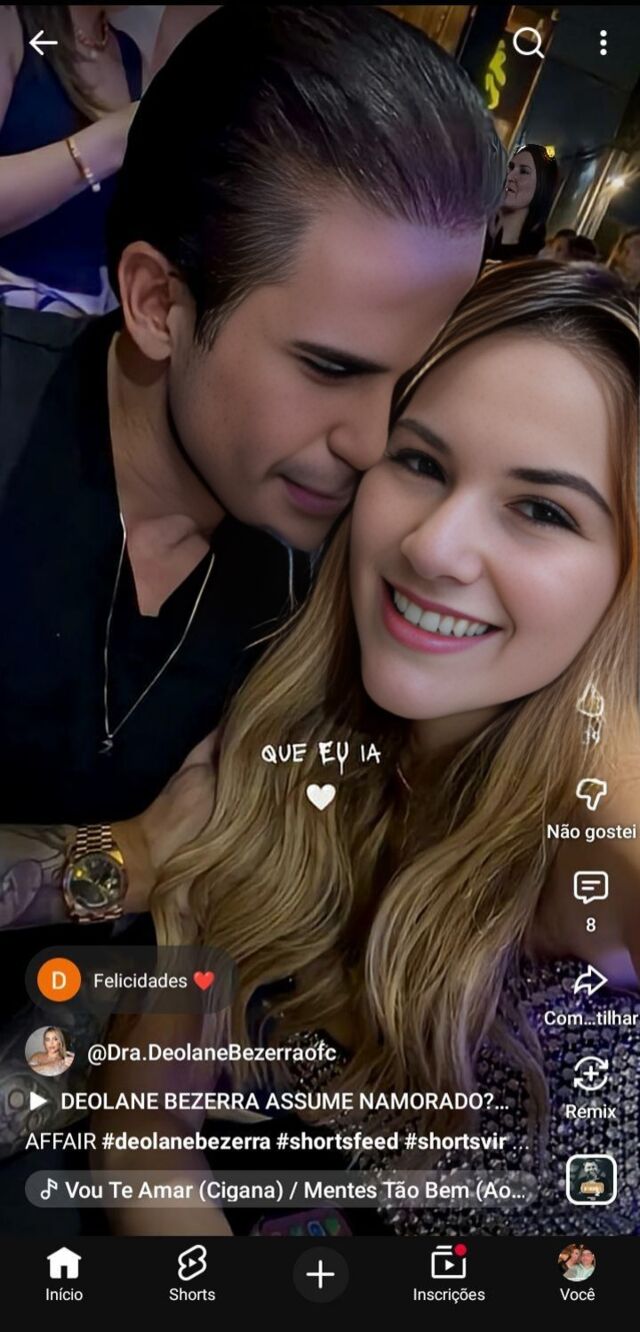Share this Short via Compartilhar

pos(591,982)
